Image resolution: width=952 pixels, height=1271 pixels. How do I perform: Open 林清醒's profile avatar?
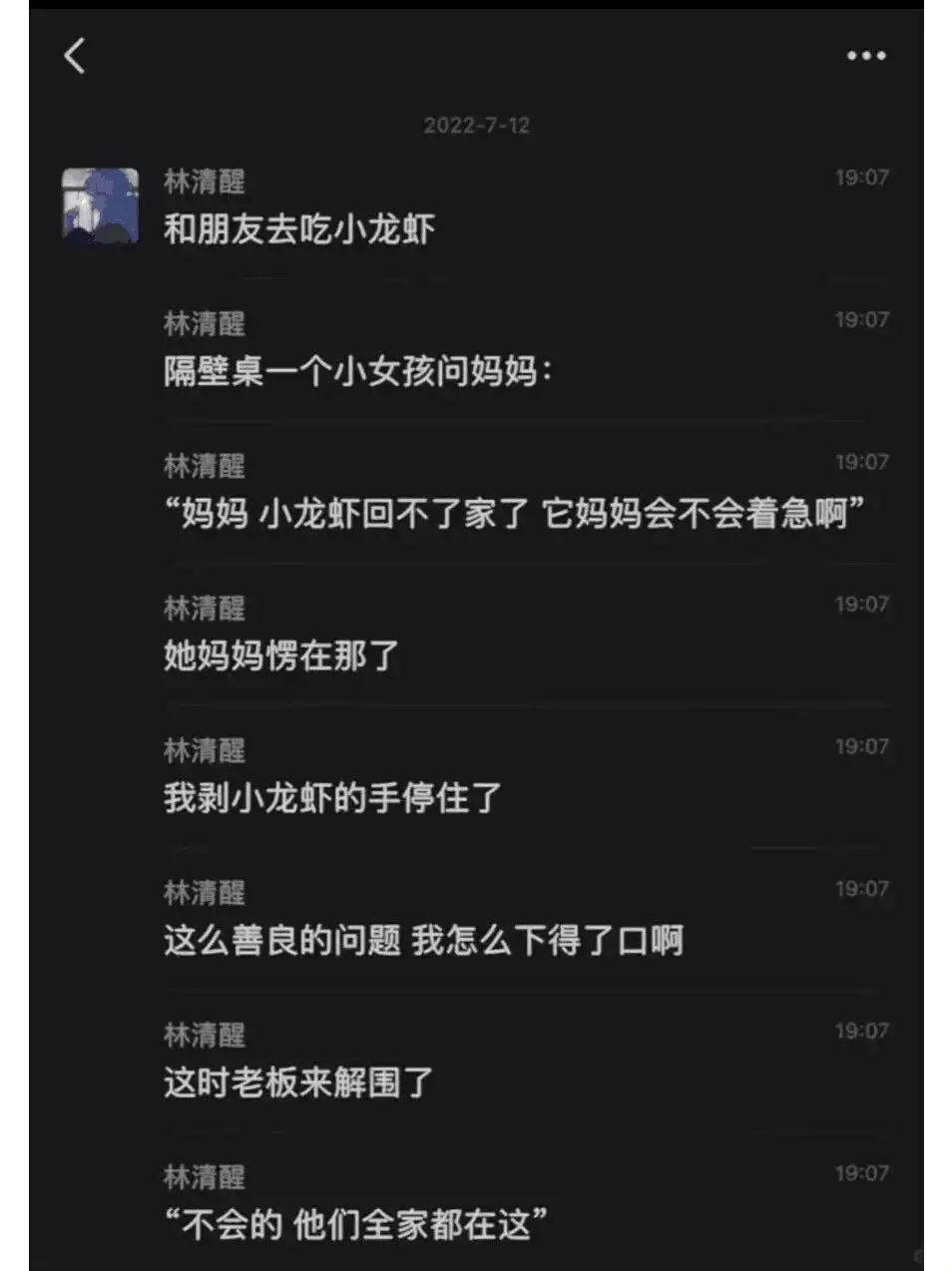click(101, 207)
